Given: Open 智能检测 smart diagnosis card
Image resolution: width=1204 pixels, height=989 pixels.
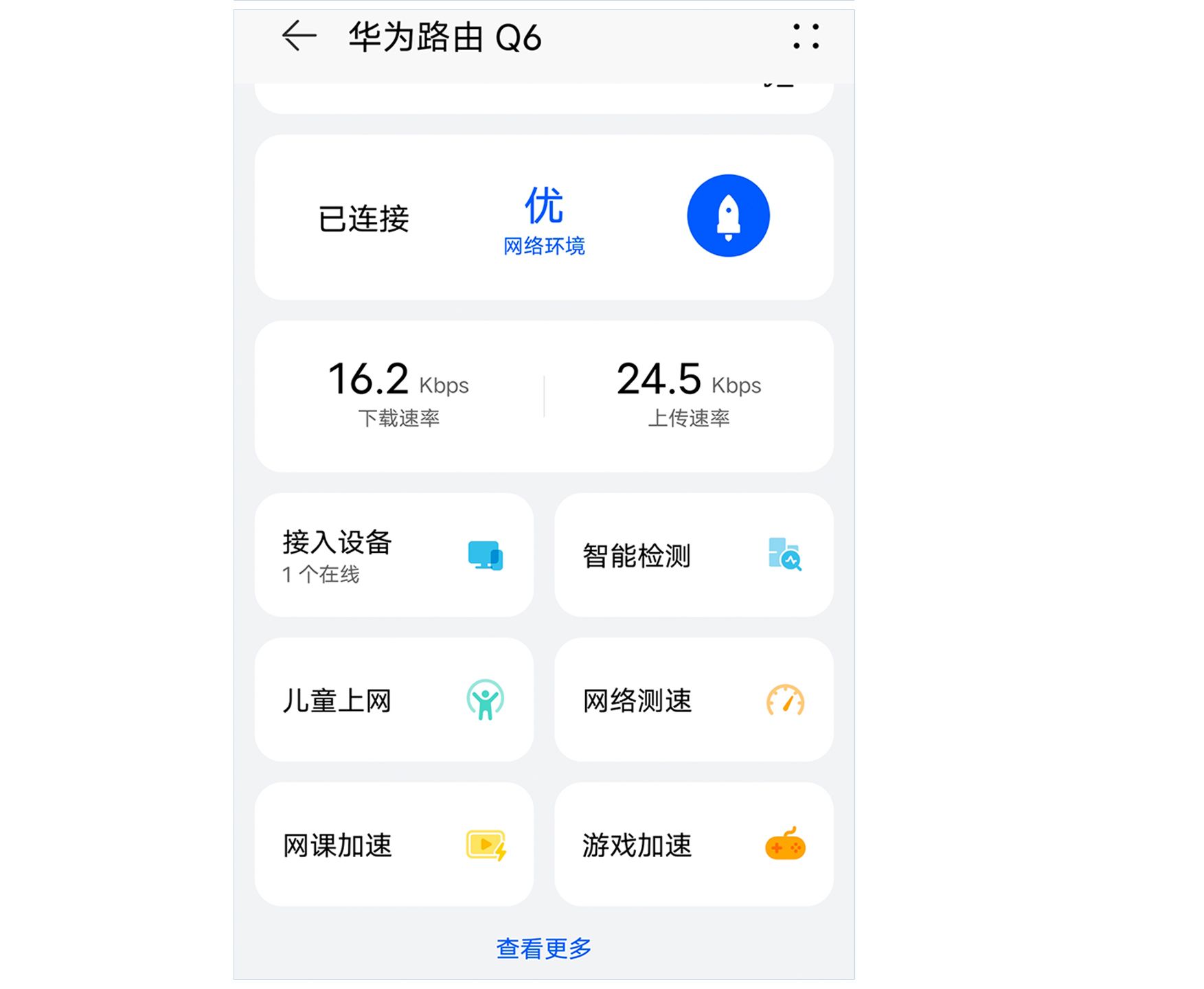Looking at the screenshot, I should click(694, 555).
